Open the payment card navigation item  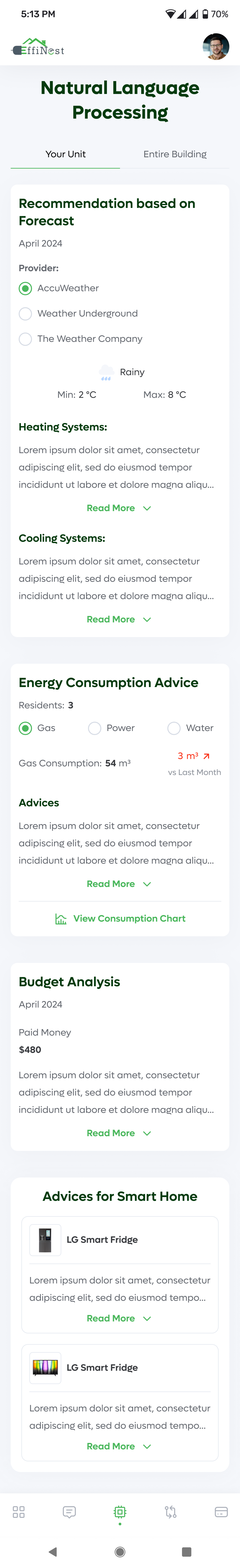pos(221,1512)
